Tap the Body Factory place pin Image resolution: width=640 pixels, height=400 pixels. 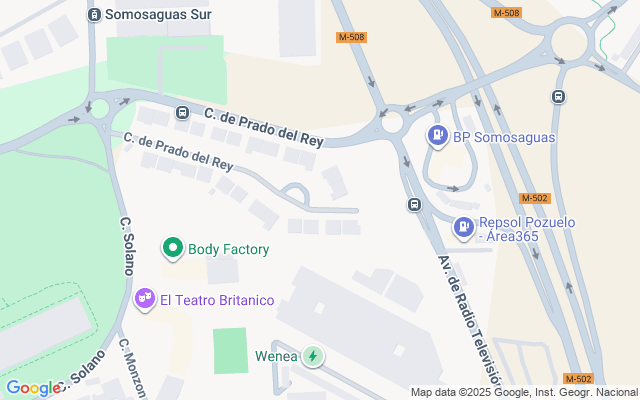click(173, 248)
